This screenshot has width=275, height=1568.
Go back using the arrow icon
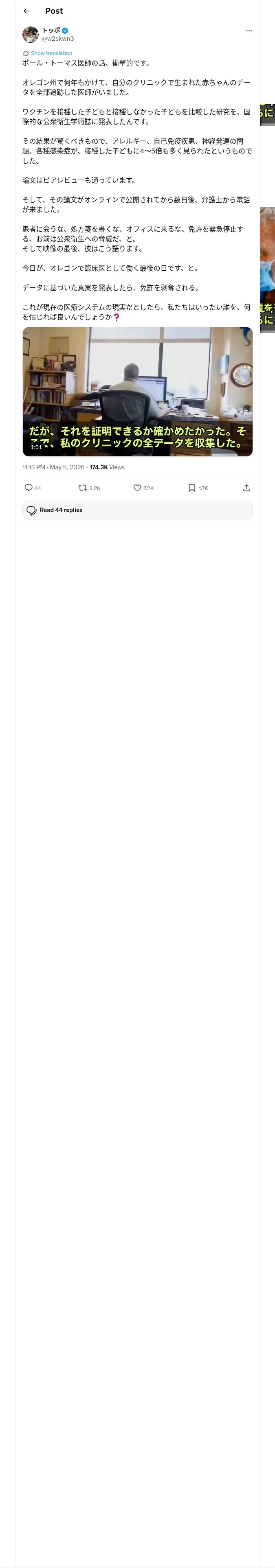(27, 11)
